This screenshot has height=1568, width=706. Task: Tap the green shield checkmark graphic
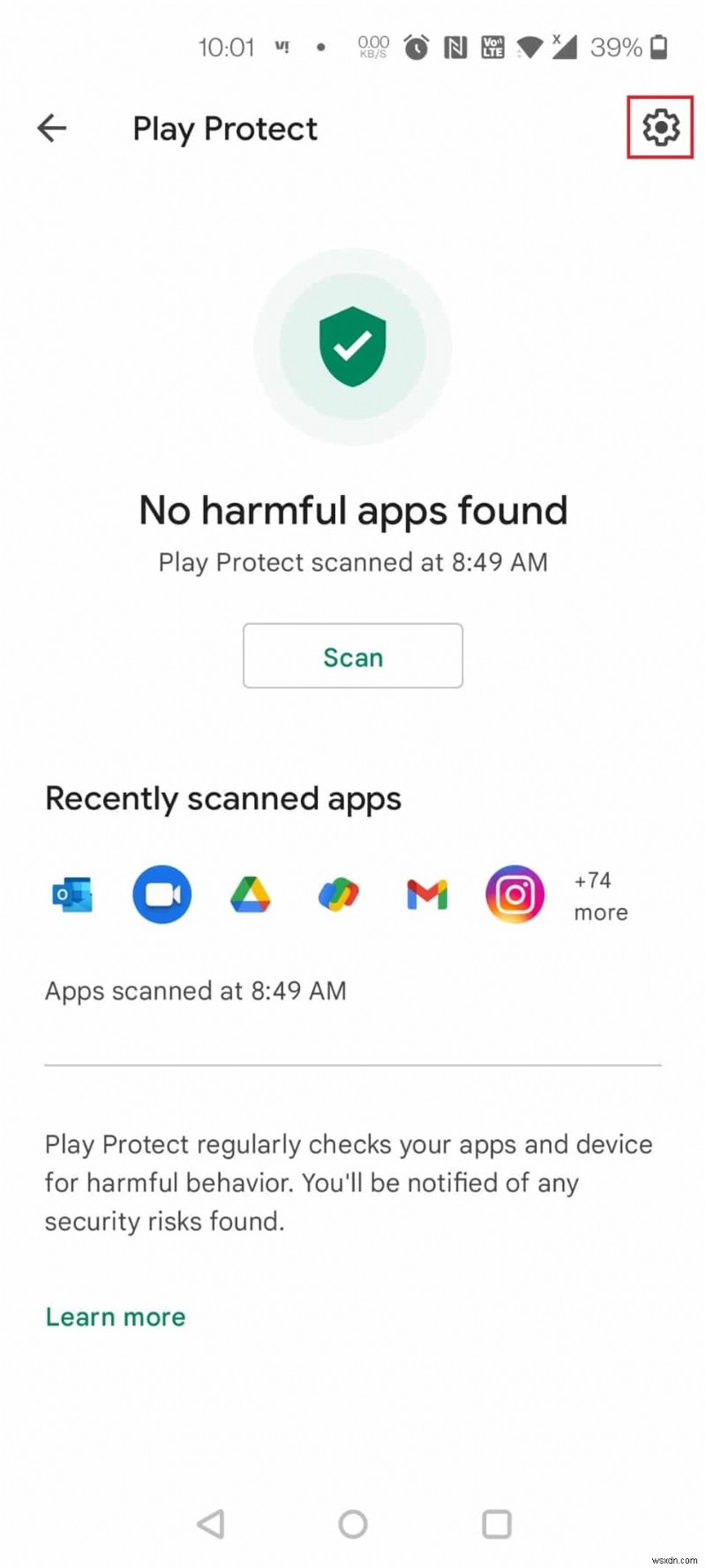pyautogui.click(x=353, y=346)
